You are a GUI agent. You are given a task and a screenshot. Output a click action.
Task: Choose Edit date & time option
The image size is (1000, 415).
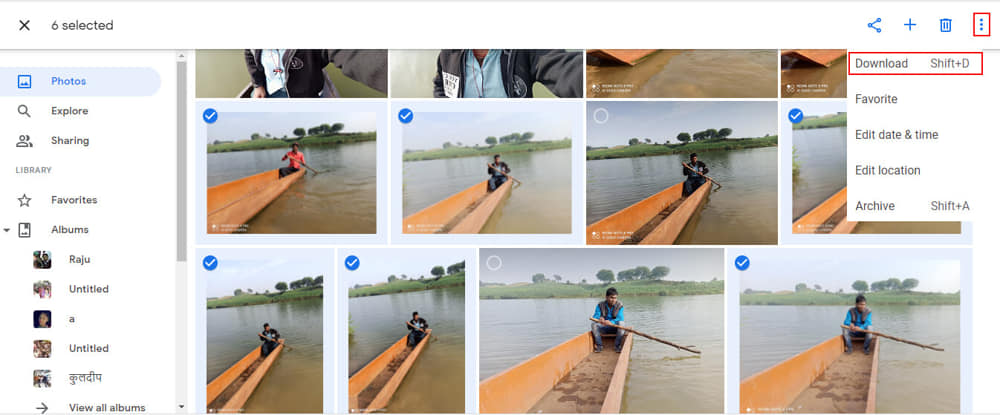[x=896, y=135]
